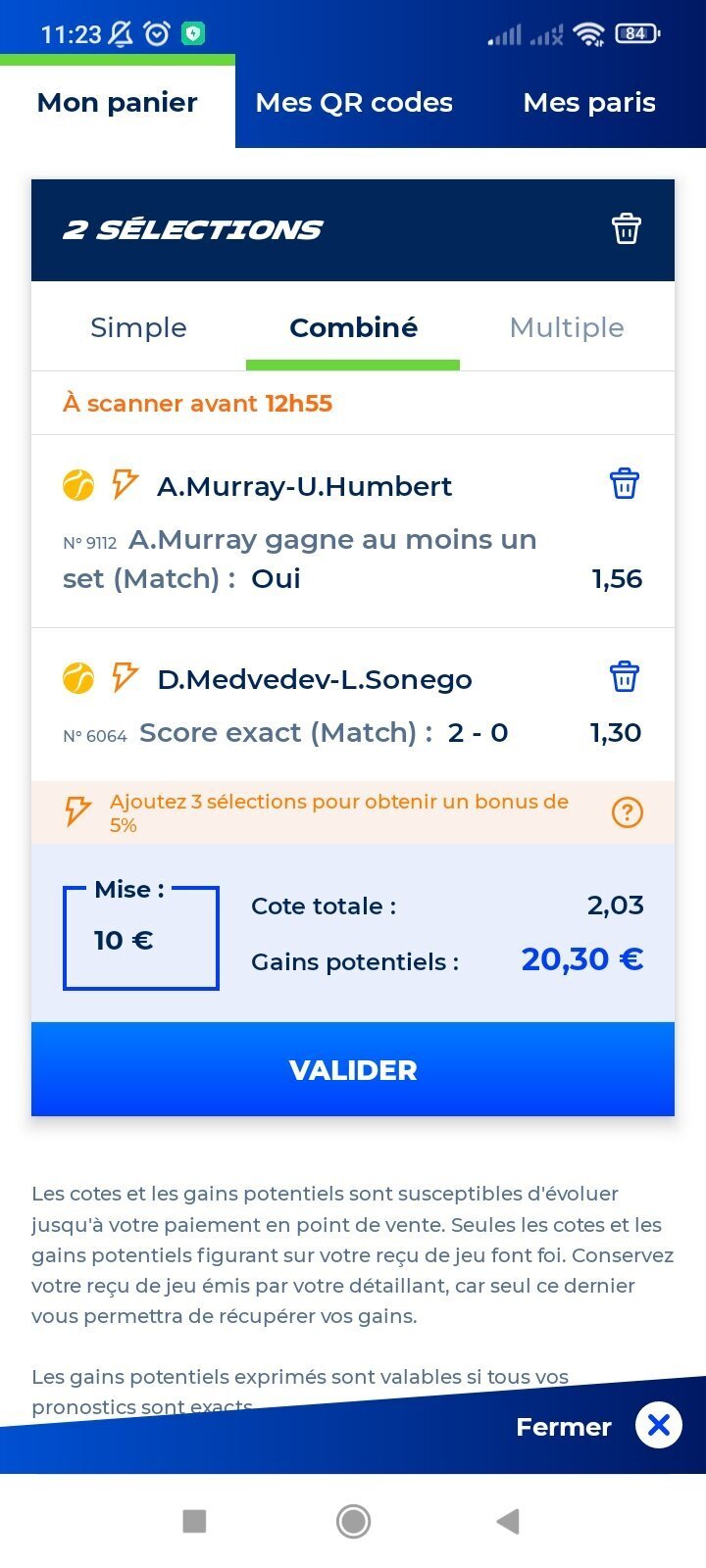Go back with the system back button

[x=507, y=1521]
